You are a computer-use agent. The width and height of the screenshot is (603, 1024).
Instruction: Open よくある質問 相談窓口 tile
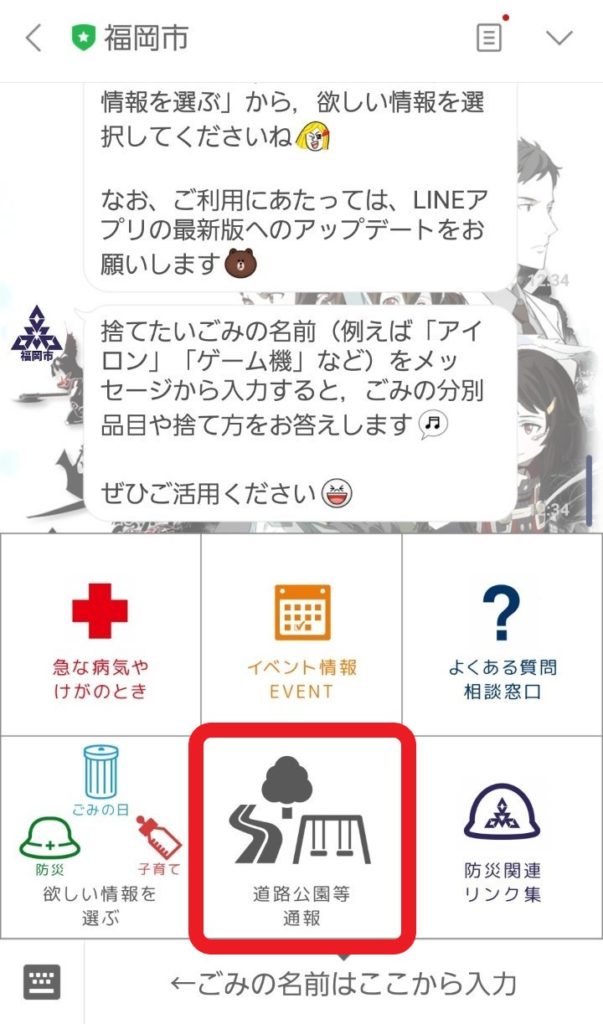pos(503,635)
